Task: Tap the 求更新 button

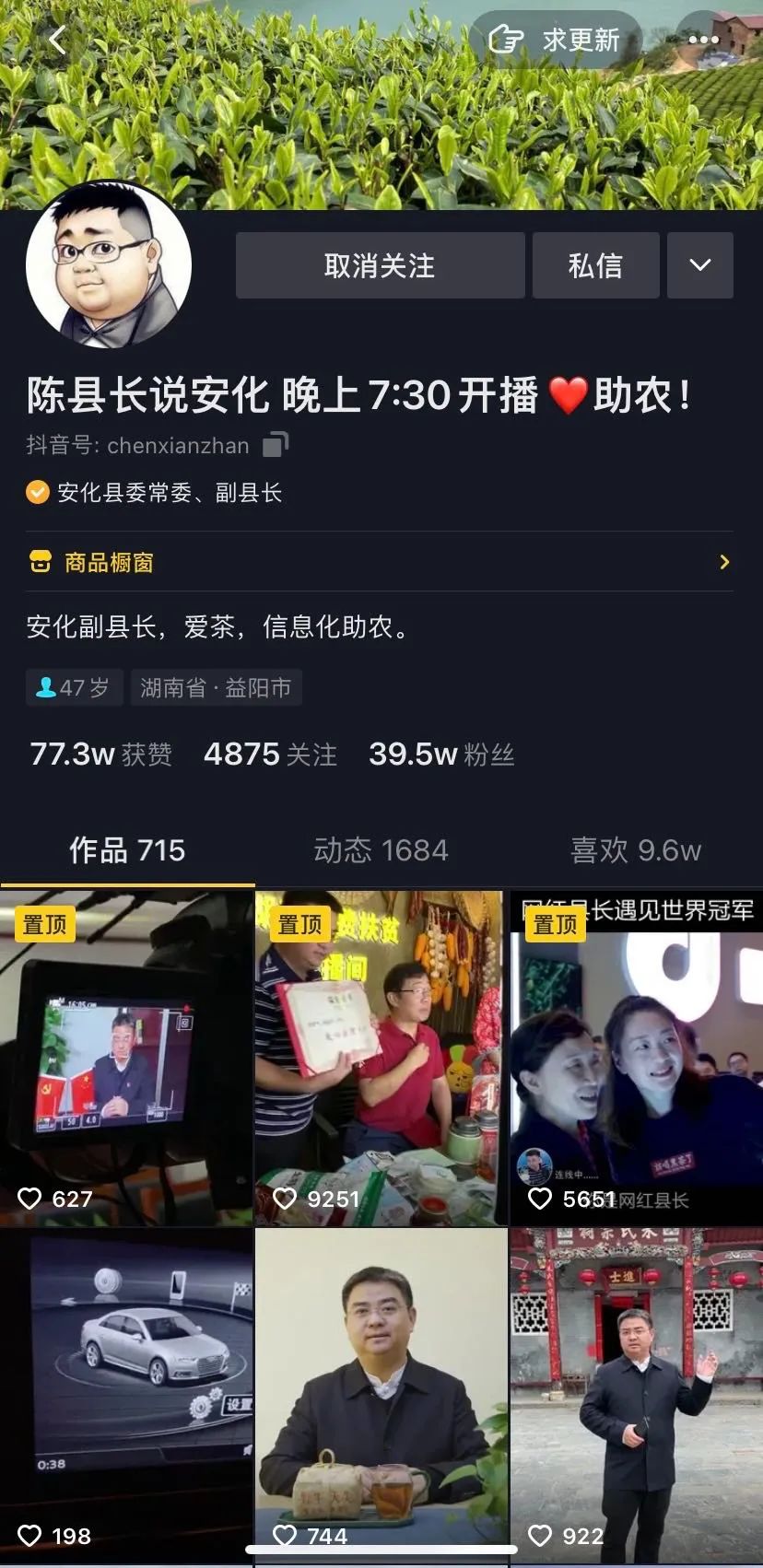Action: [556, 41]
